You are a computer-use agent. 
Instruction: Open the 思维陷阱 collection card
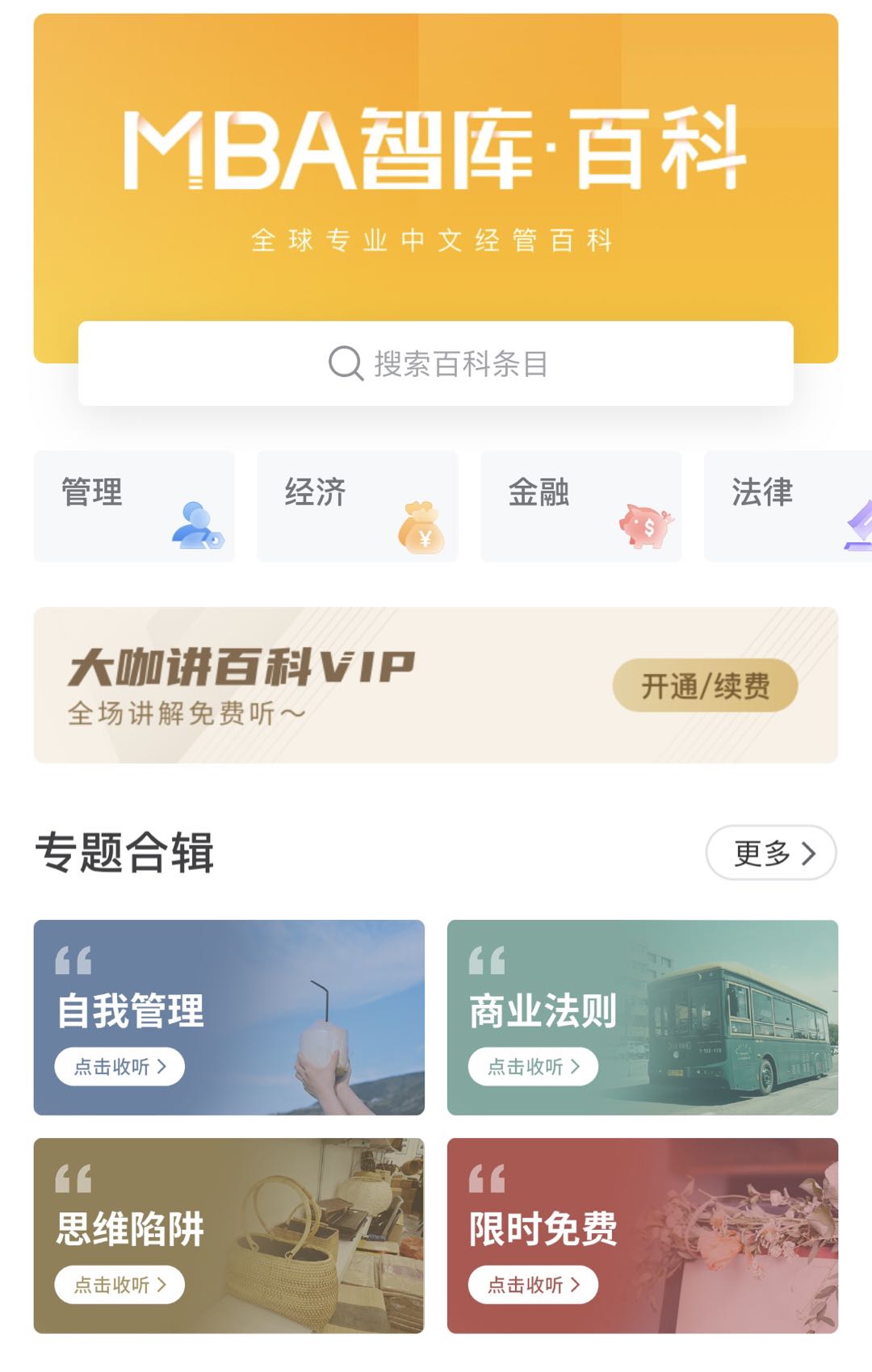[x=228, y=1235]
